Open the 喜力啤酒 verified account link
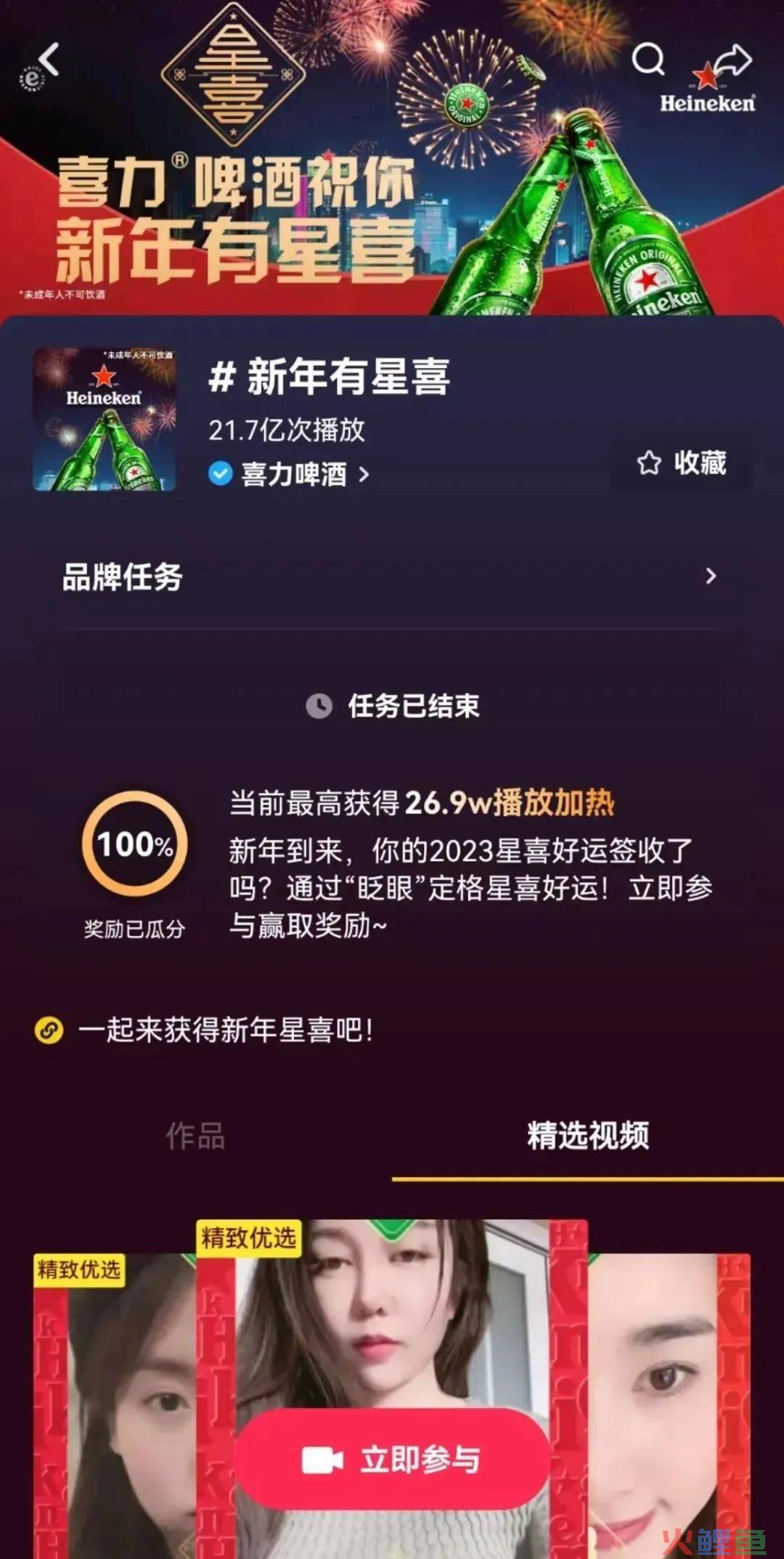Viewport: 784px width, 1559px height. (289, 474)
